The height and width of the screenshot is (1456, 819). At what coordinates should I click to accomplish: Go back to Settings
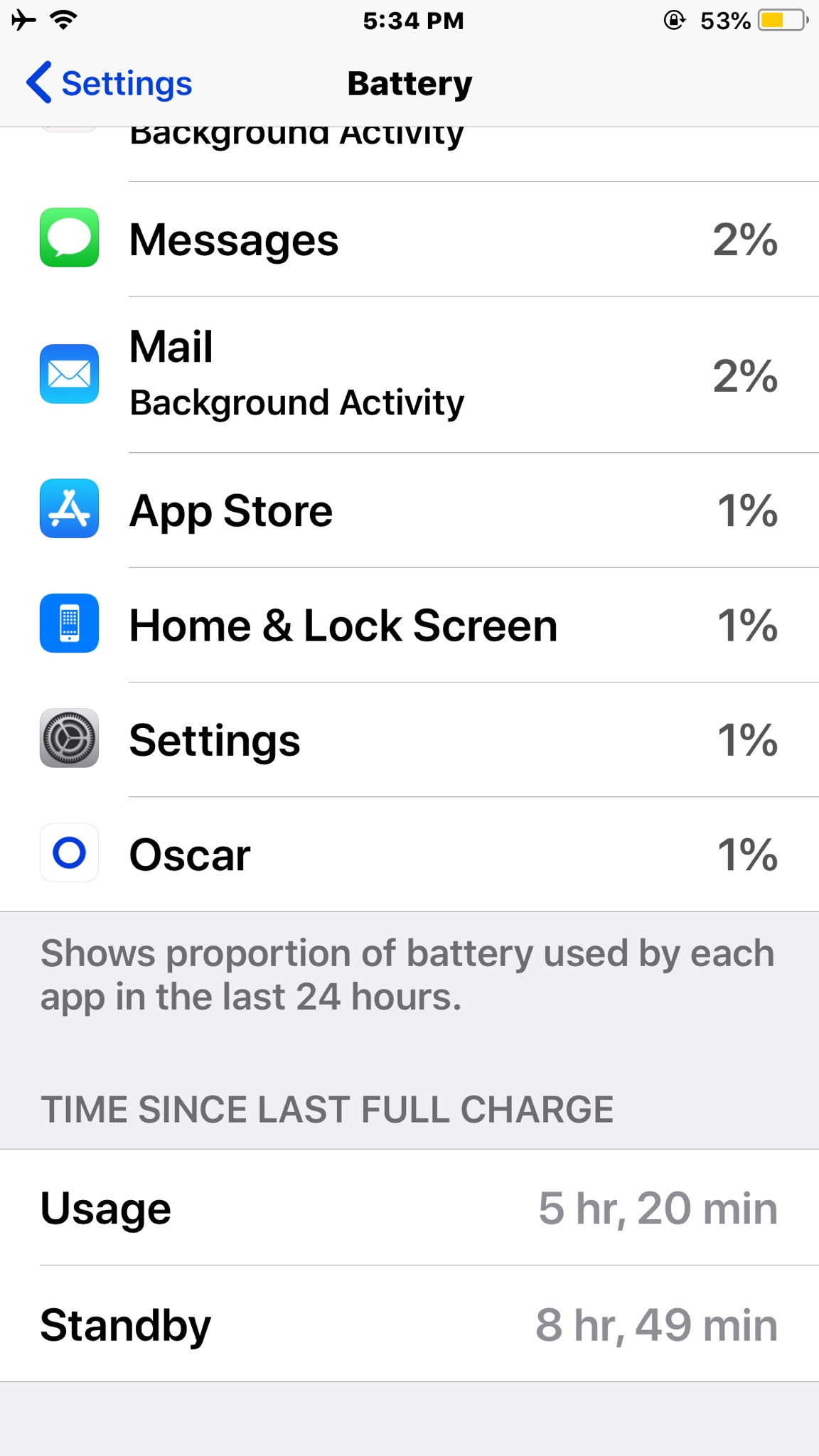109,83
